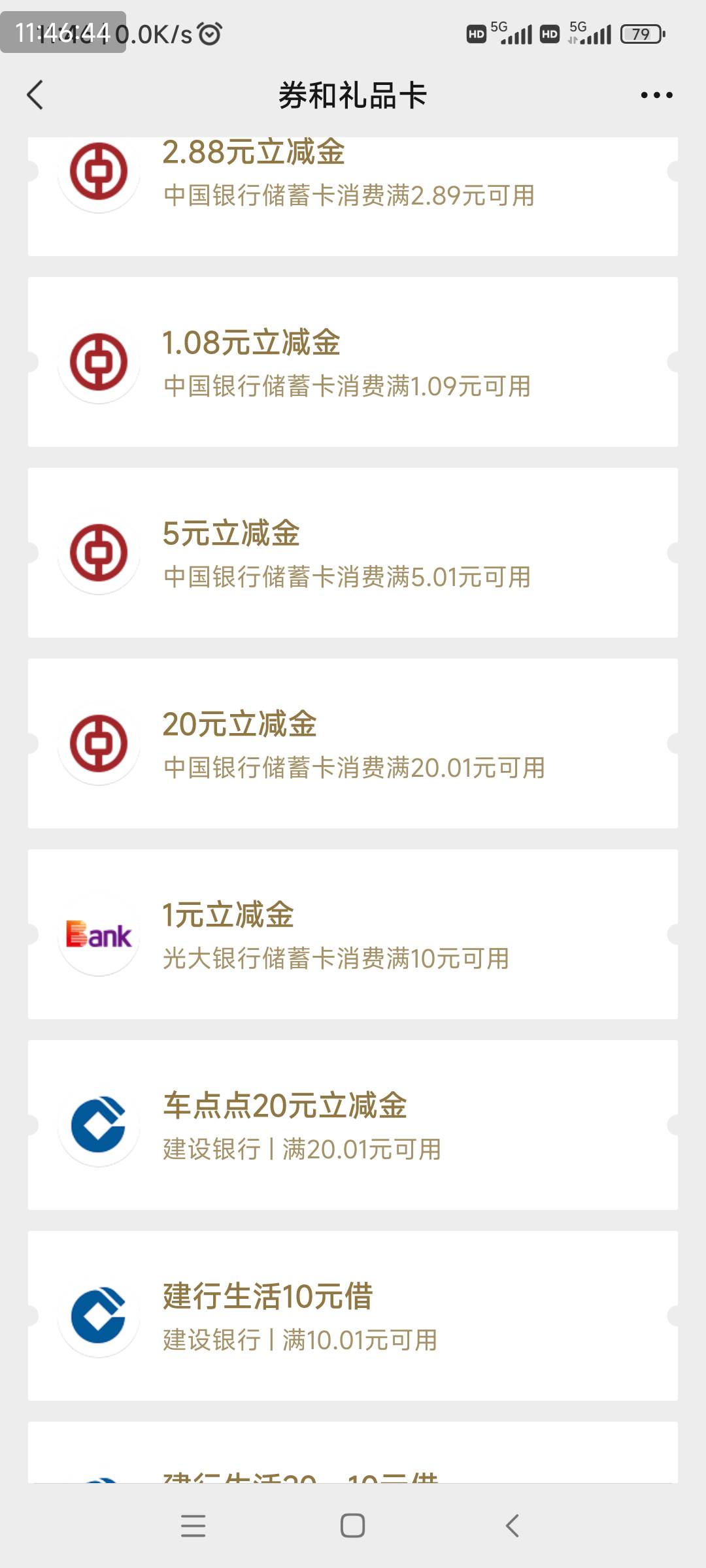Viewport: 706px width, 1568px height.
Task: View the 建行生活10元借 coupon
Action: pos(353,1316)
